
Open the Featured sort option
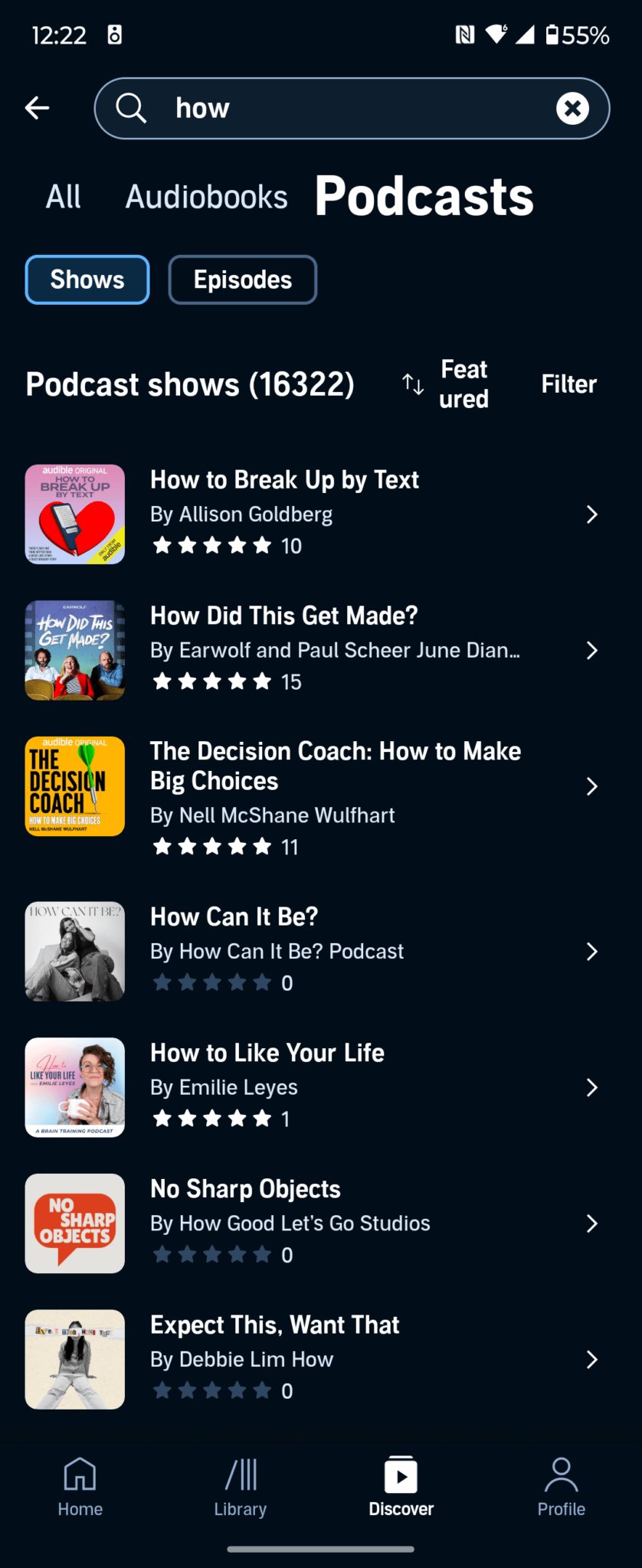point(463,384)
